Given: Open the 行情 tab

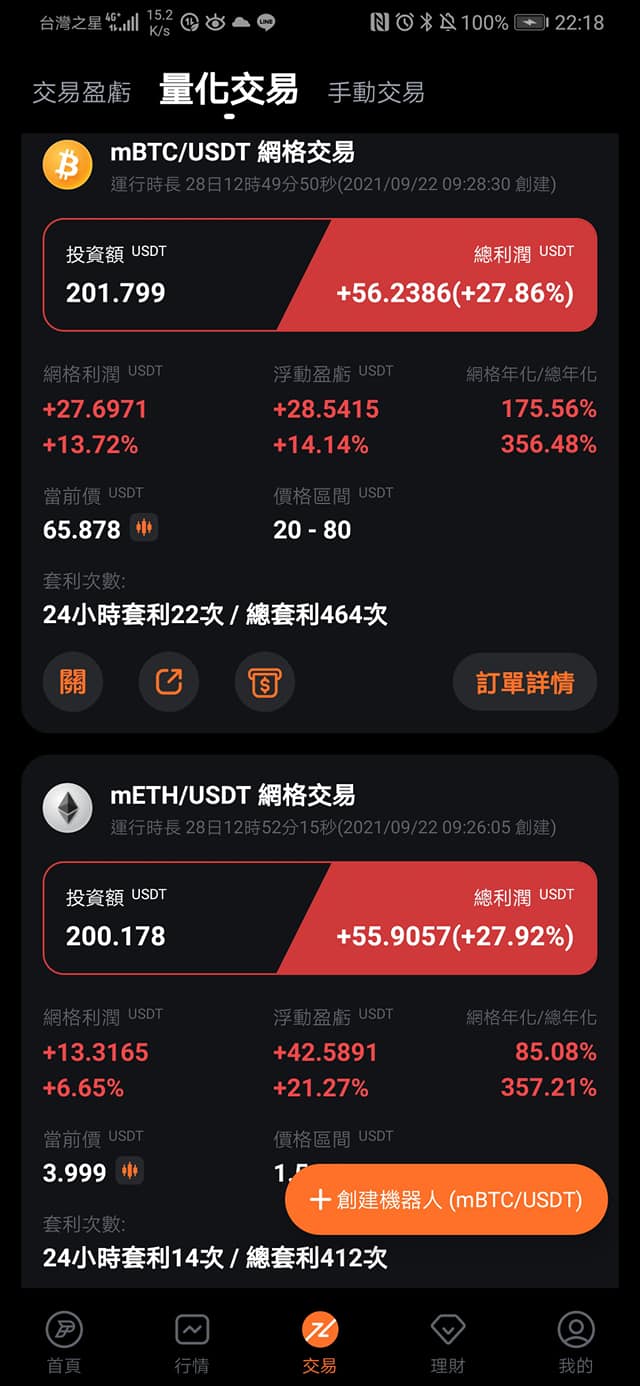Looking at the screenshot, I should (192, 1343).
